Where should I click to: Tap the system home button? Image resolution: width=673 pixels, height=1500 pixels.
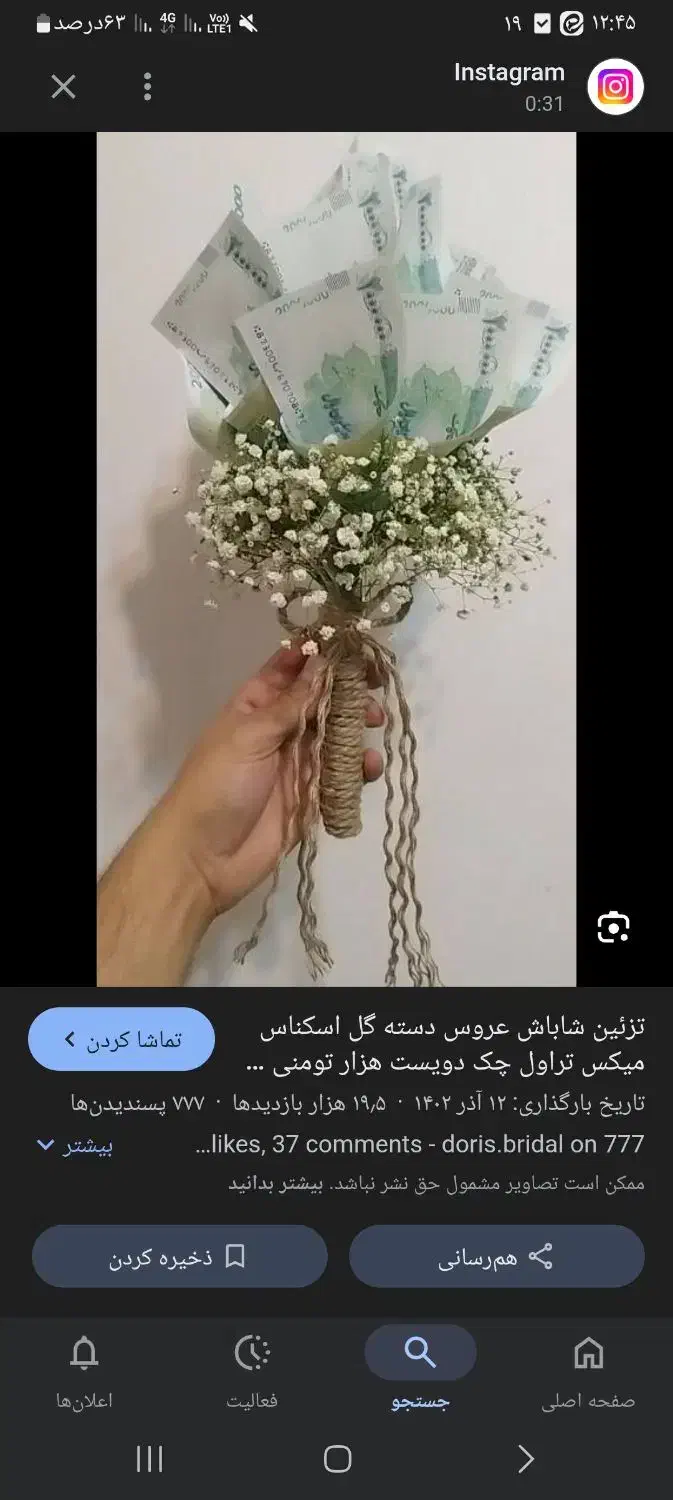(337, 1460)
